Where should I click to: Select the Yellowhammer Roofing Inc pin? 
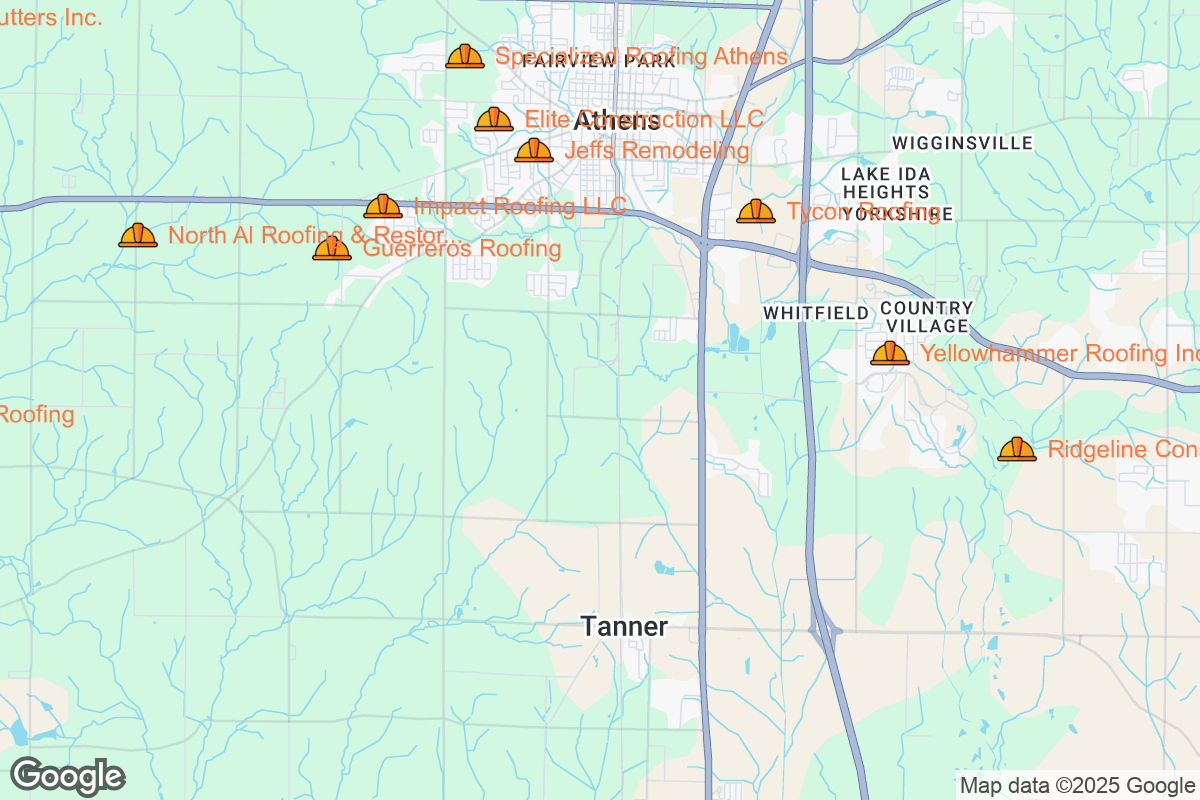[890, 354]
